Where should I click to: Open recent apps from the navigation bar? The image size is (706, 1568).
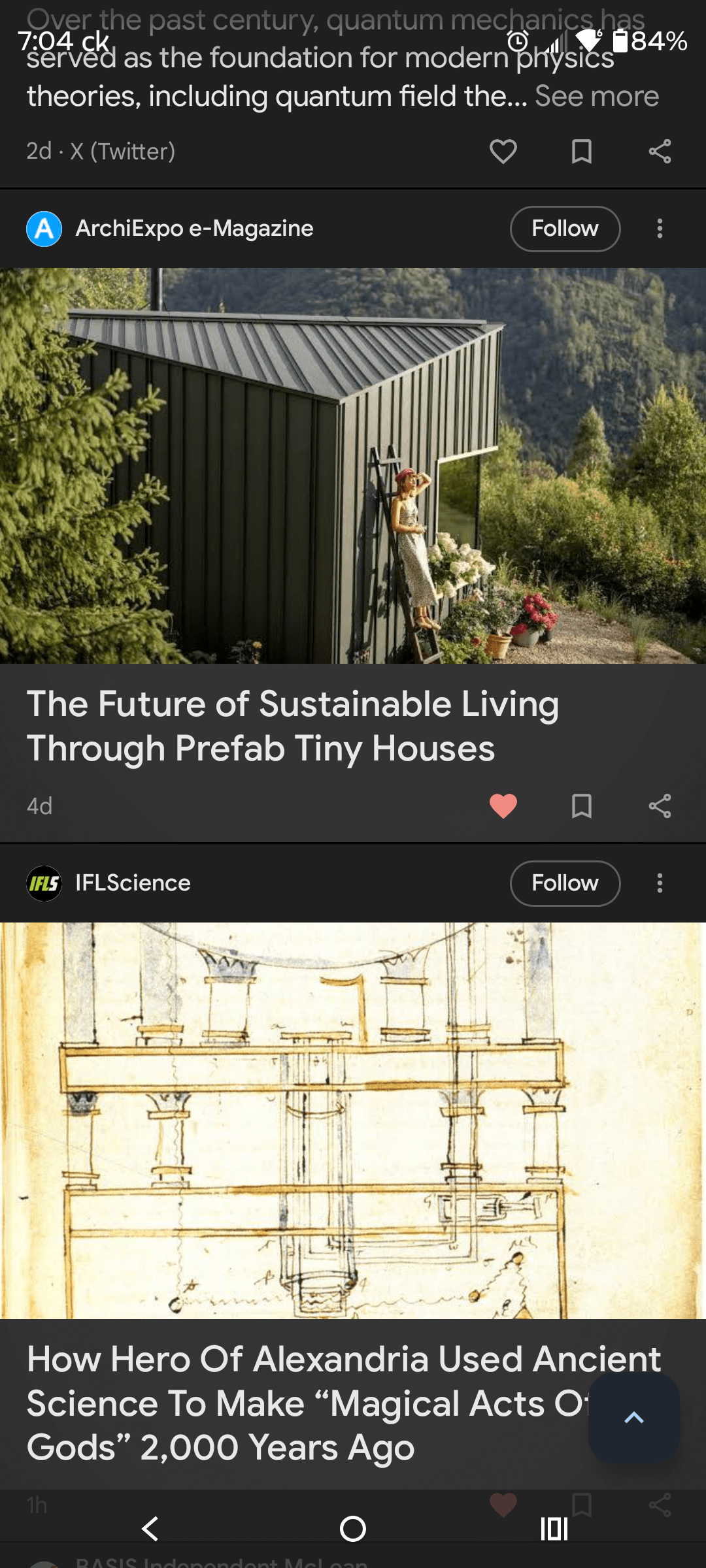[x=554, y=1529]
